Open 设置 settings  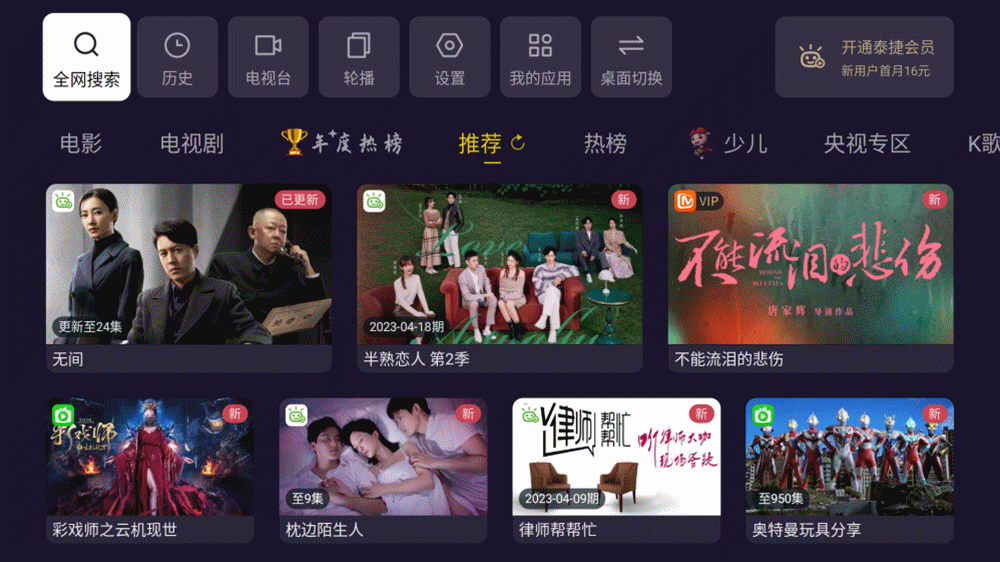click(x=449, y=57)
